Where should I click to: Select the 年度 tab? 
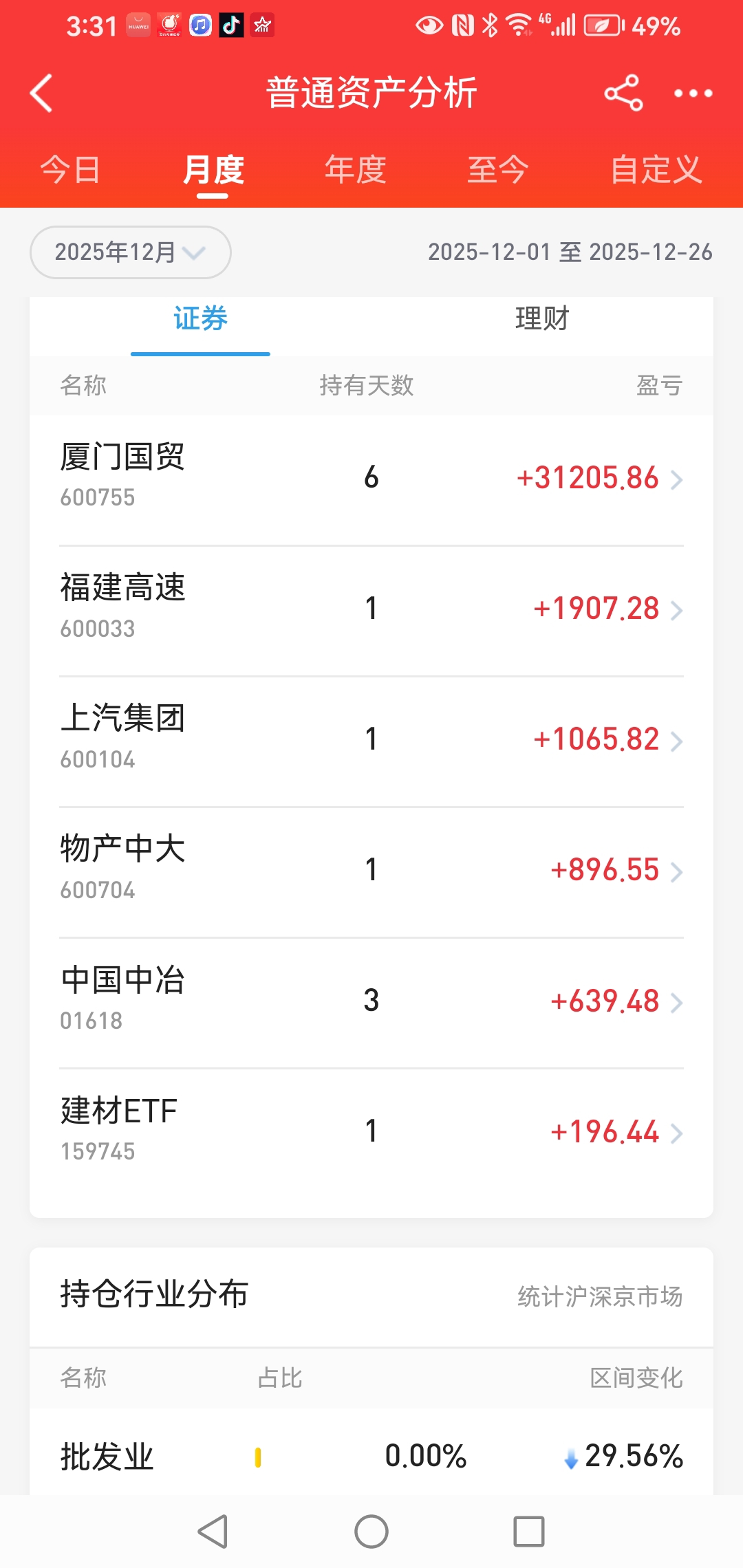[x=356, y=170]
